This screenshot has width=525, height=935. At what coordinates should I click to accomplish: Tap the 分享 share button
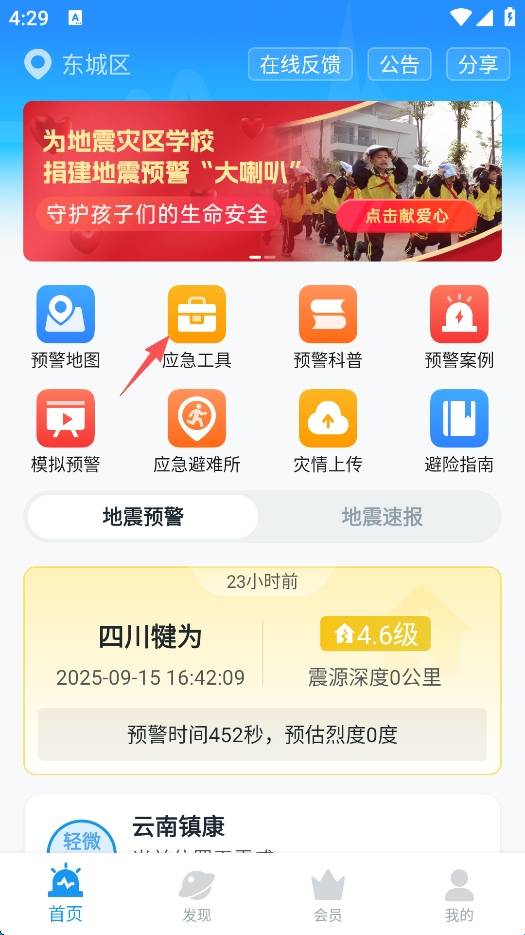pyautogui.click(x=478, y=64)
